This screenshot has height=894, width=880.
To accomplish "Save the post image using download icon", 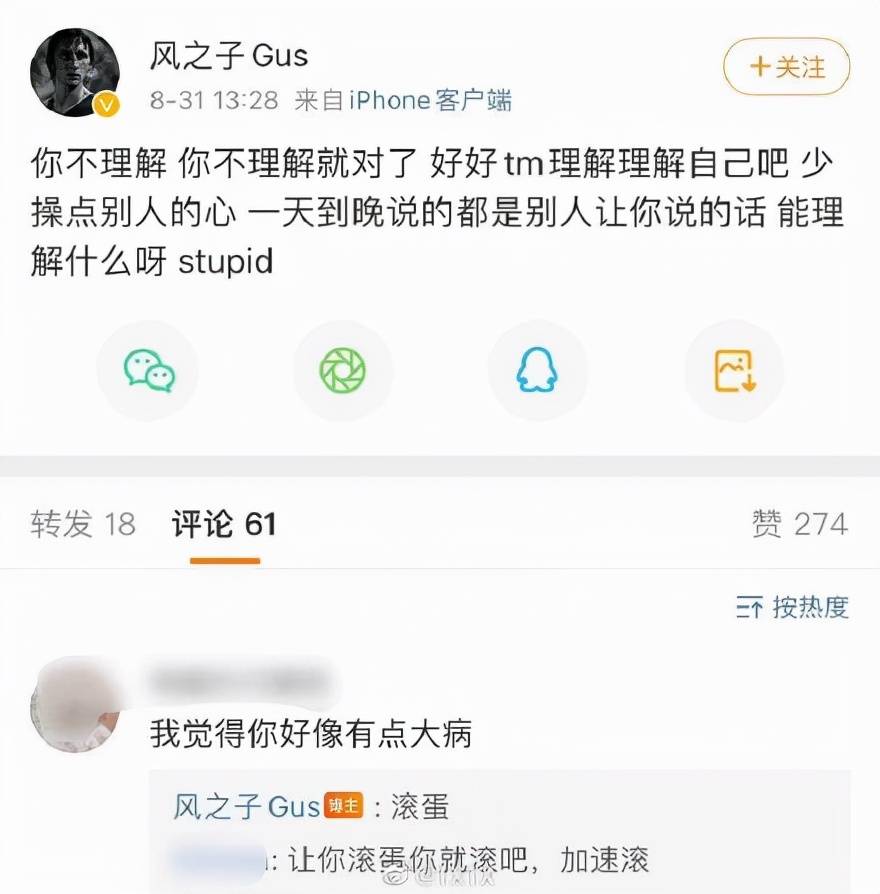I will [x=733, y=370].
